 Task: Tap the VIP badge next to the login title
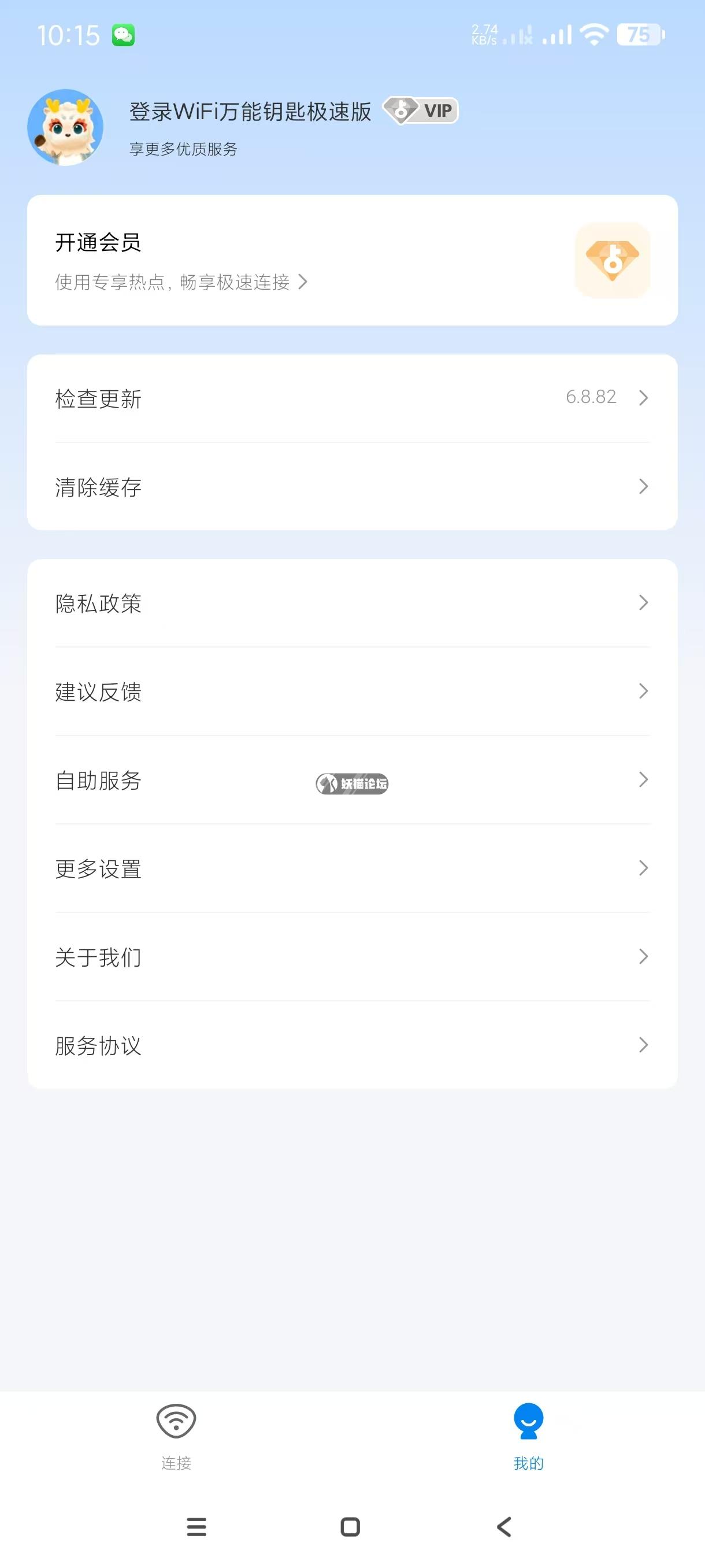tap(420, 111)
